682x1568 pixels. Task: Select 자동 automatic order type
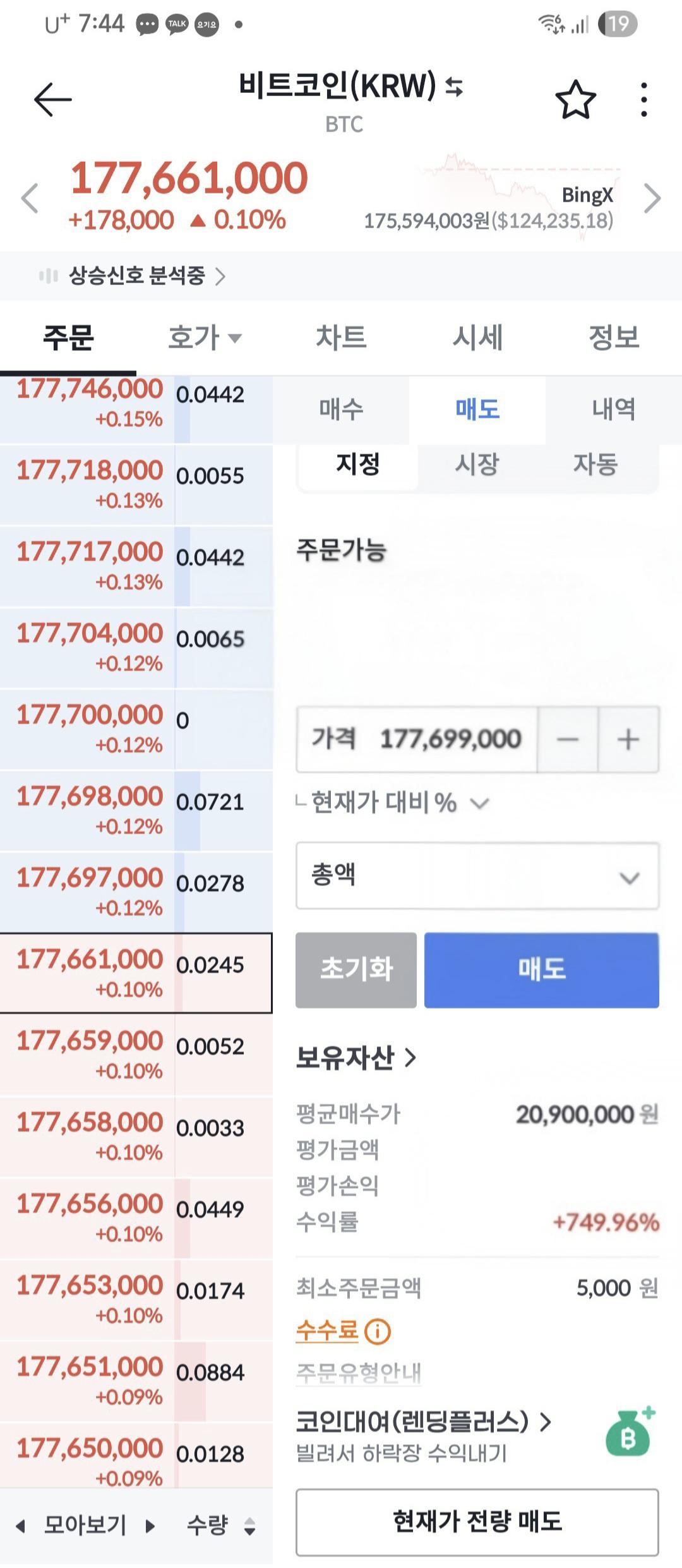(597, 466)
